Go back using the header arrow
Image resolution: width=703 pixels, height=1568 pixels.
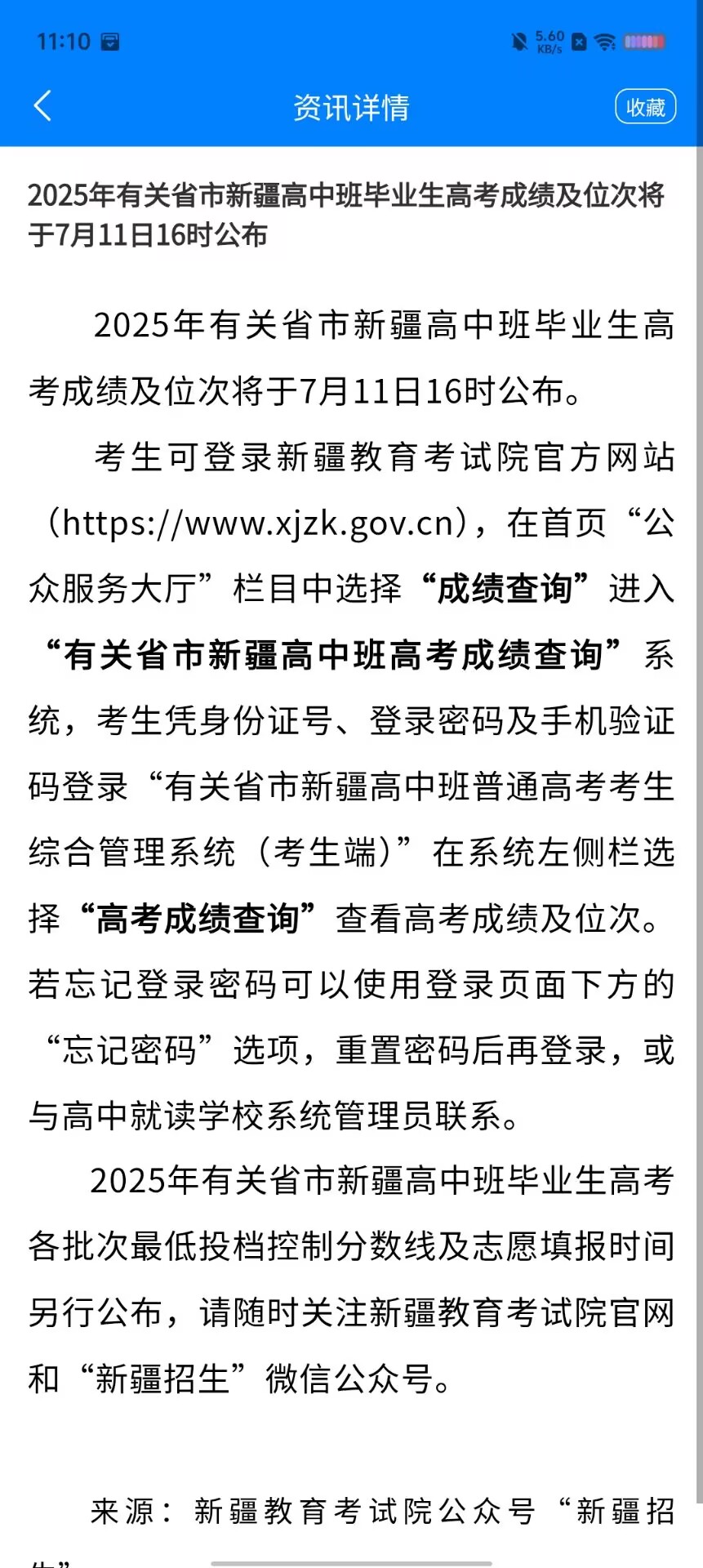(42, 106)
